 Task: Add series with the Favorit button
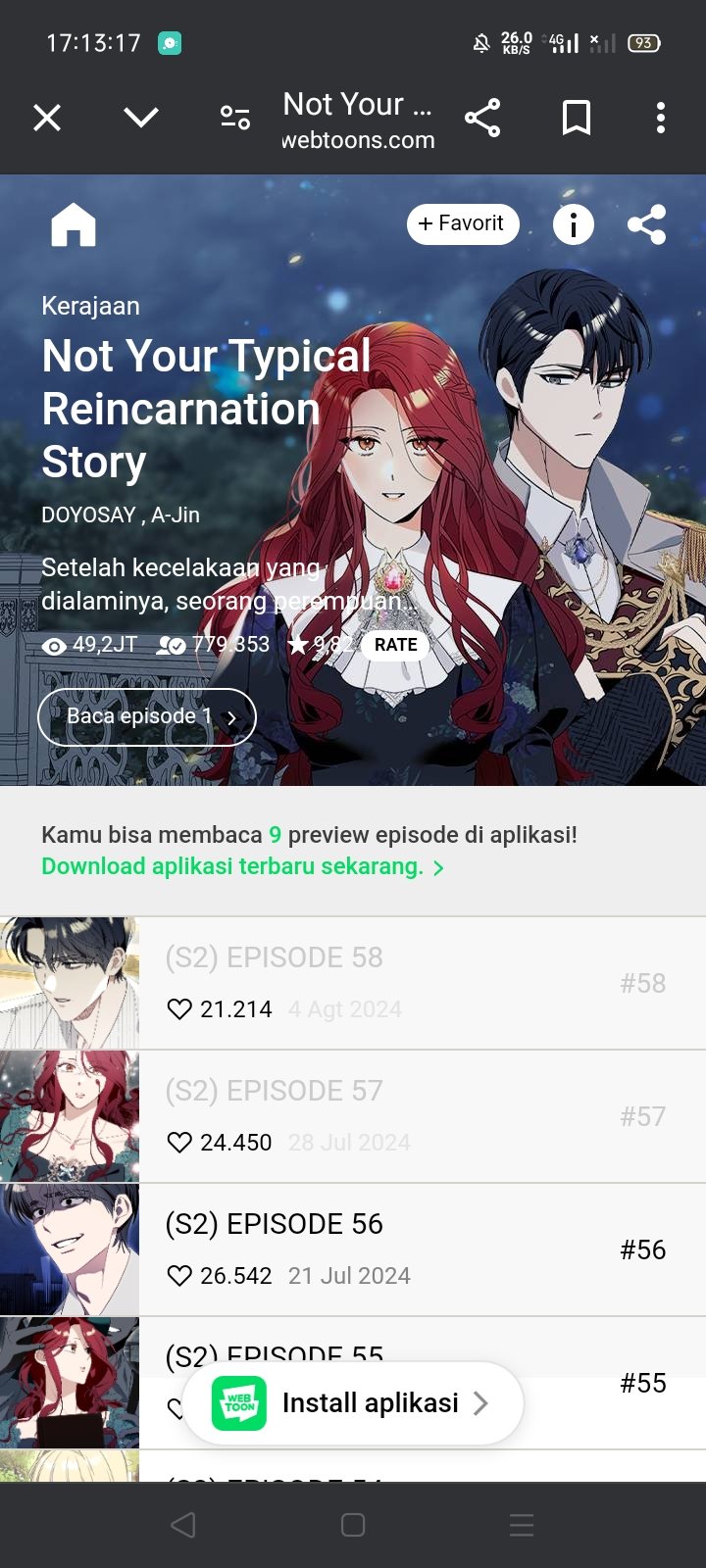463,223
